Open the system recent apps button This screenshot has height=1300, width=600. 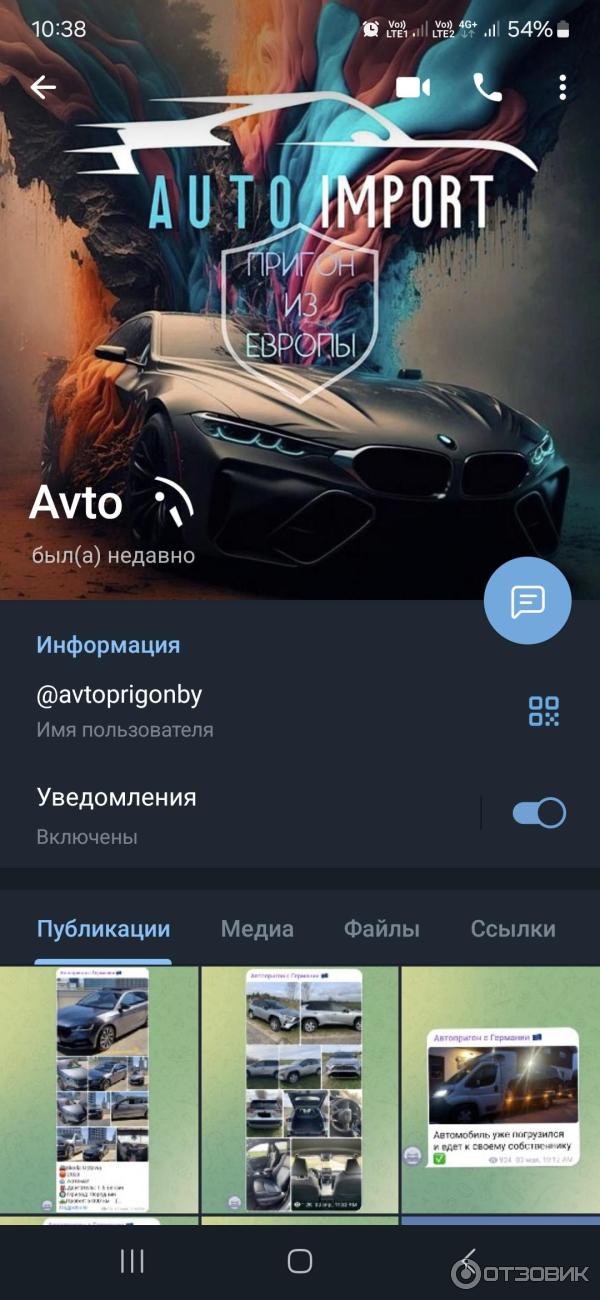pyautogui.click(x=132, y=1261)
